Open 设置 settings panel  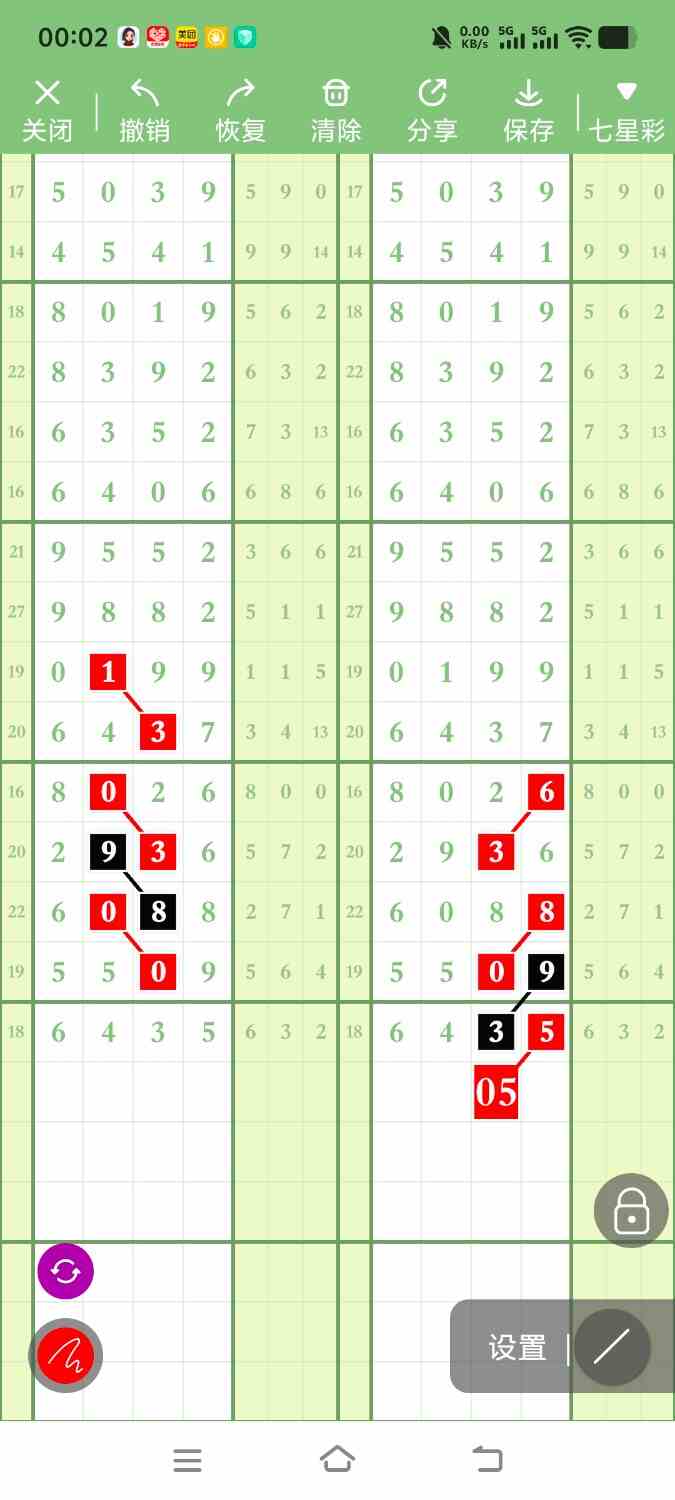click(x=517, y=1348)
